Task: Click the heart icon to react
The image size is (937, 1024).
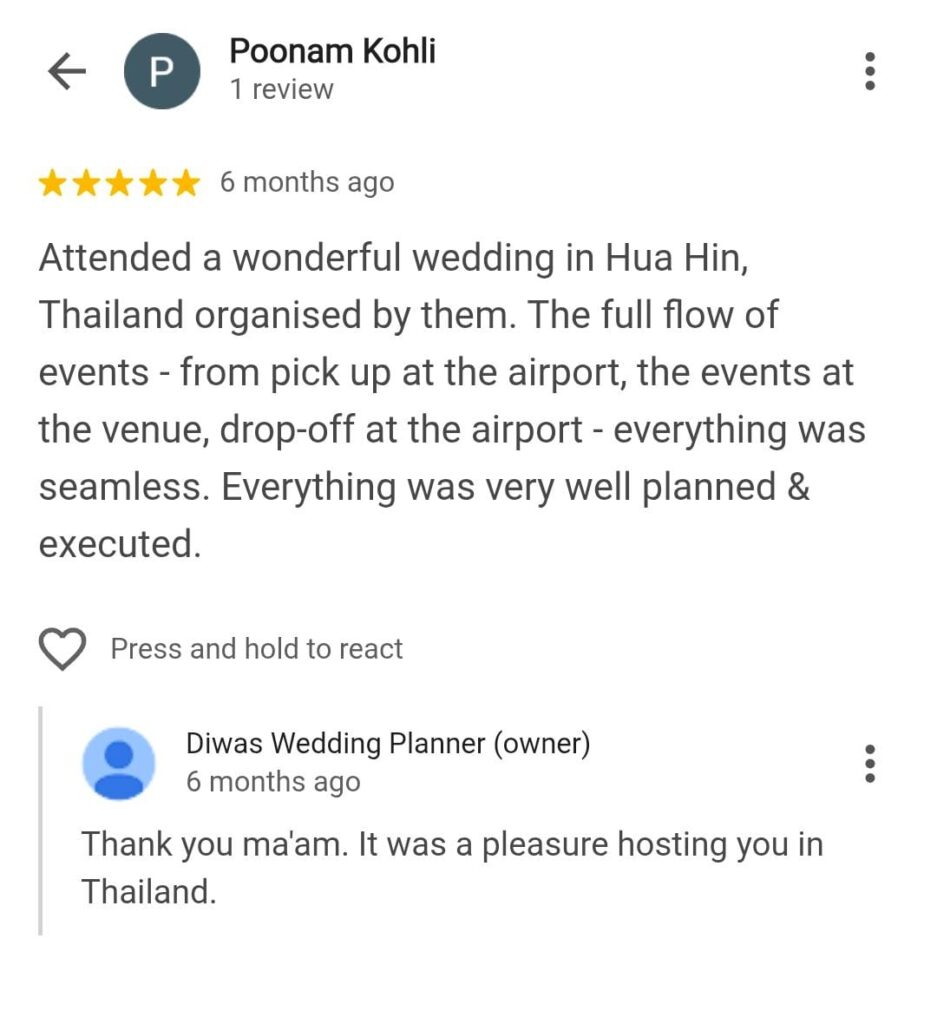Action: (61, 648)
